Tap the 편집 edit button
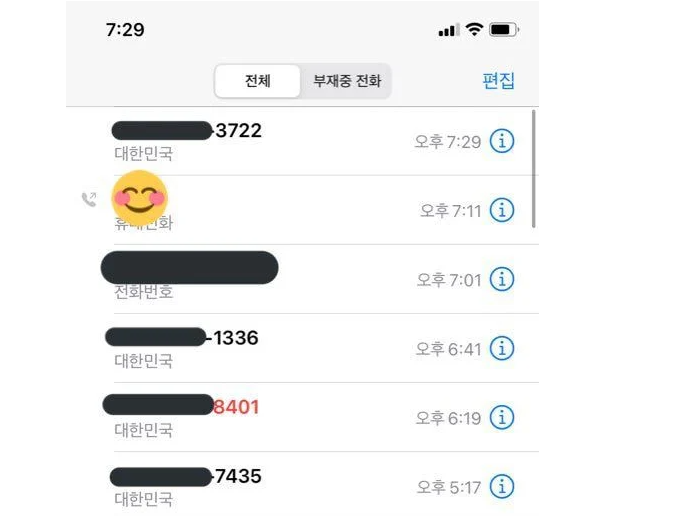 tap(498, 81)
